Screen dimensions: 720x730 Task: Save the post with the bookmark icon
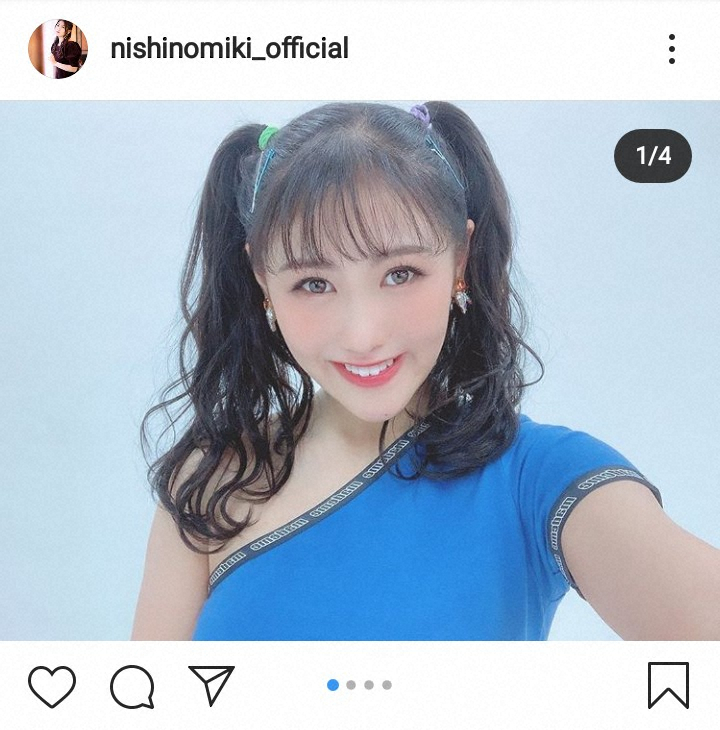pyautogui.click(x=668, y=686)
